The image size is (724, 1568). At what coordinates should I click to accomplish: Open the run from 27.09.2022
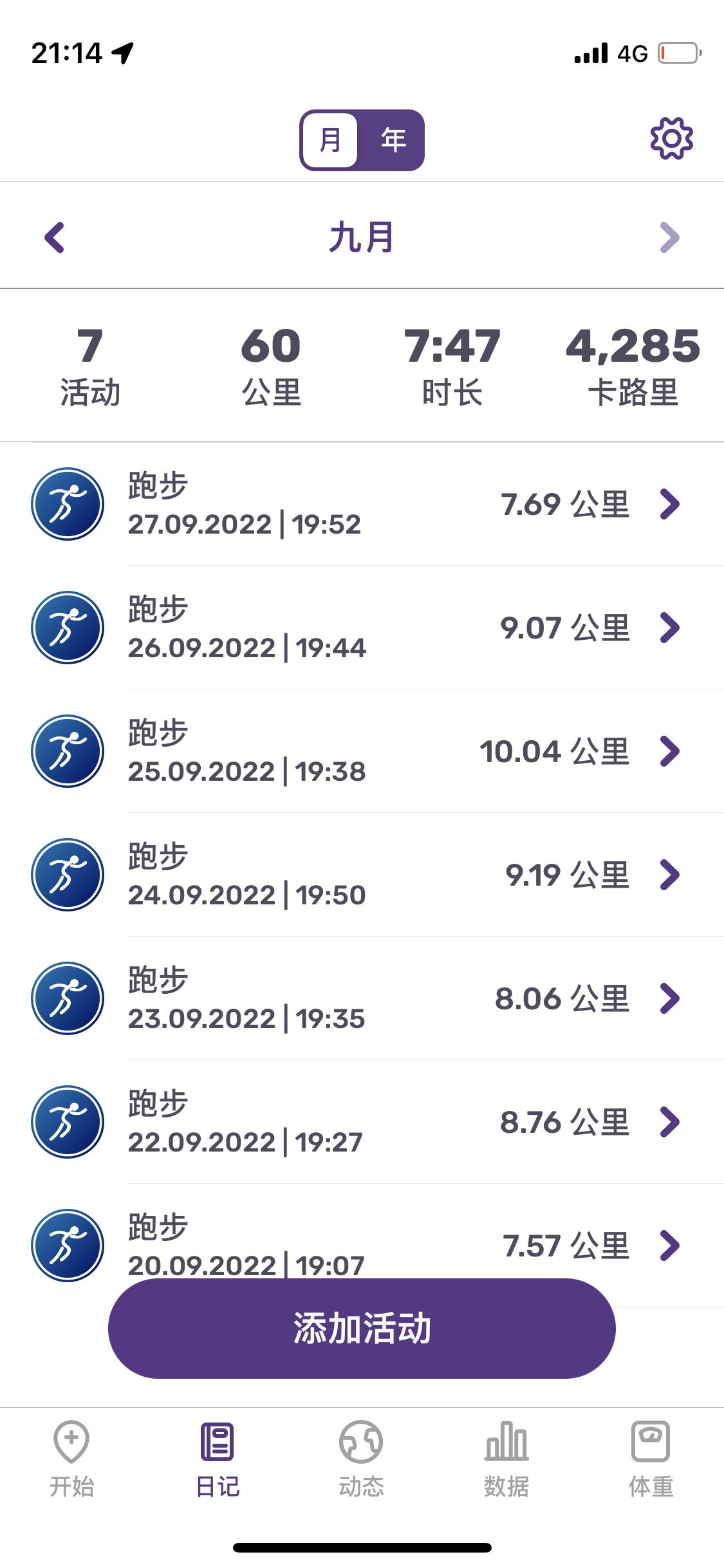pyautogui.click(x=362, y=504)
